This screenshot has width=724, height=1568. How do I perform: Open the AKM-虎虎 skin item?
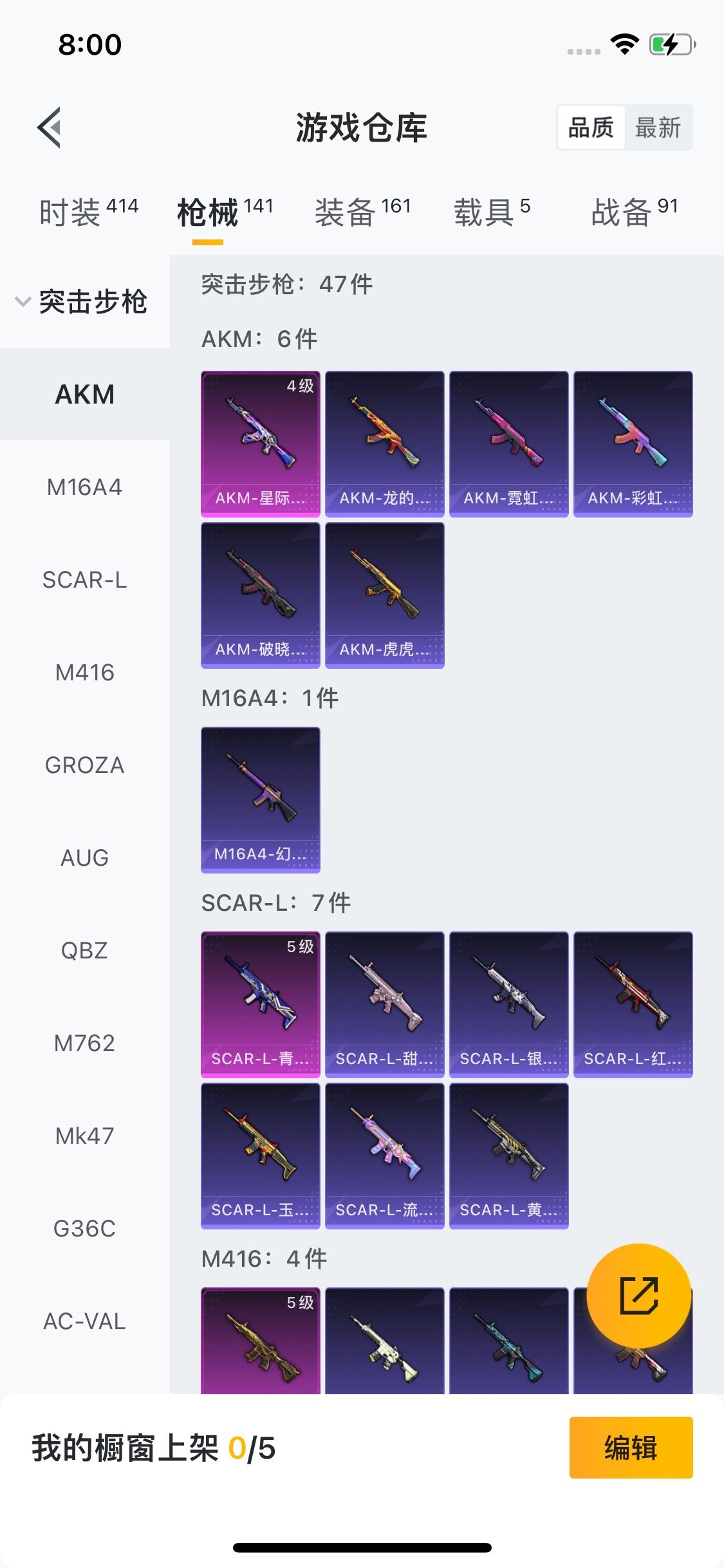tap(385, 595)
